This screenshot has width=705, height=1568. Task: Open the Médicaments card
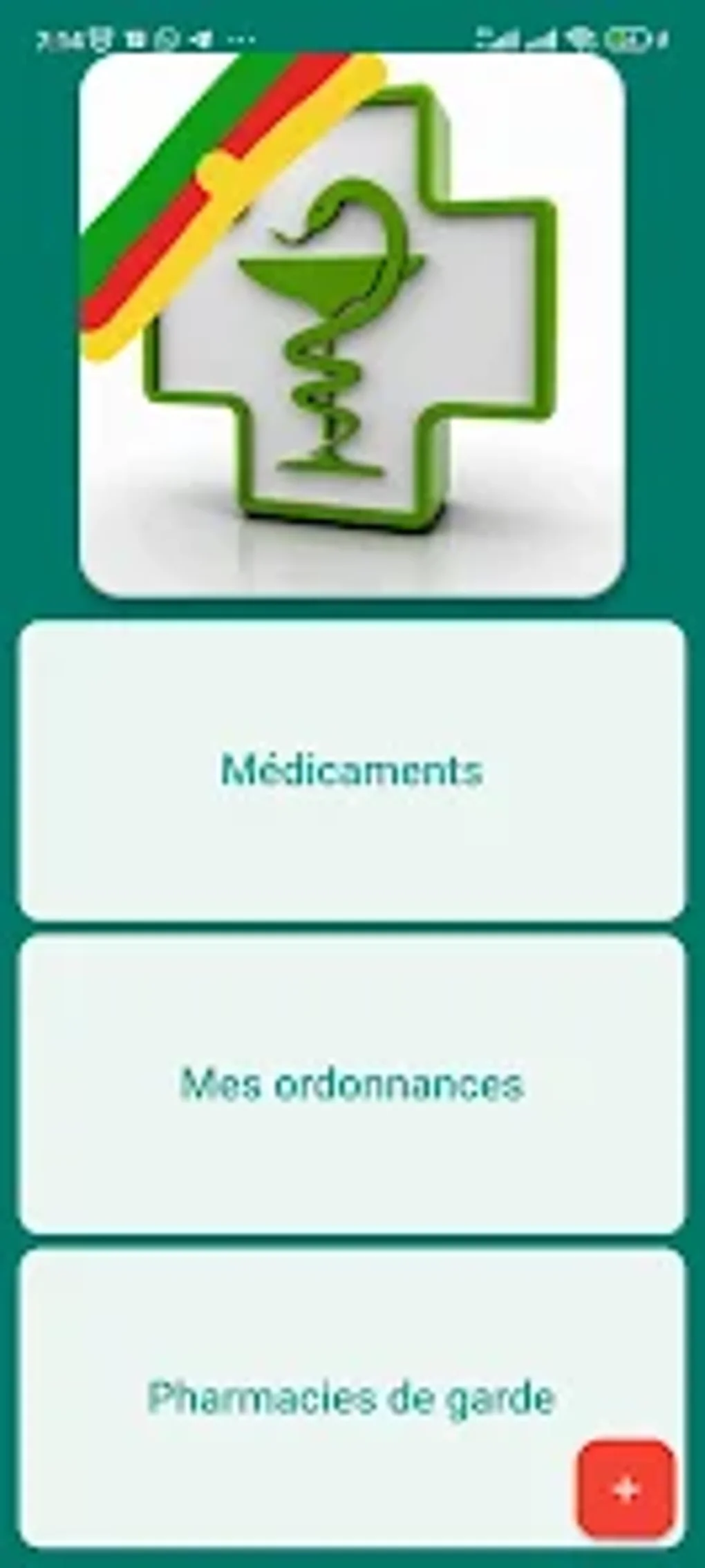coord(352,771)
